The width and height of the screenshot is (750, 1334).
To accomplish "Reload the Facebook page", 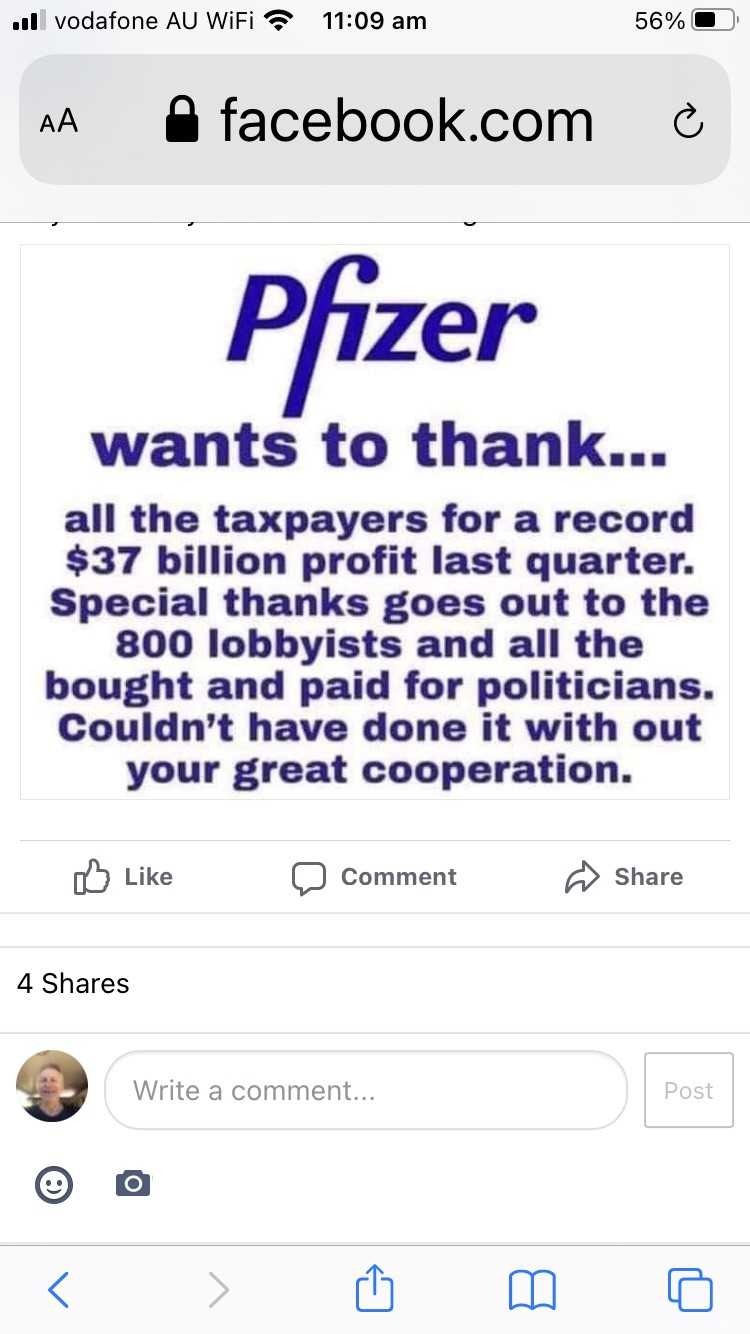I will pyautogui.click(x=688, y=122).
